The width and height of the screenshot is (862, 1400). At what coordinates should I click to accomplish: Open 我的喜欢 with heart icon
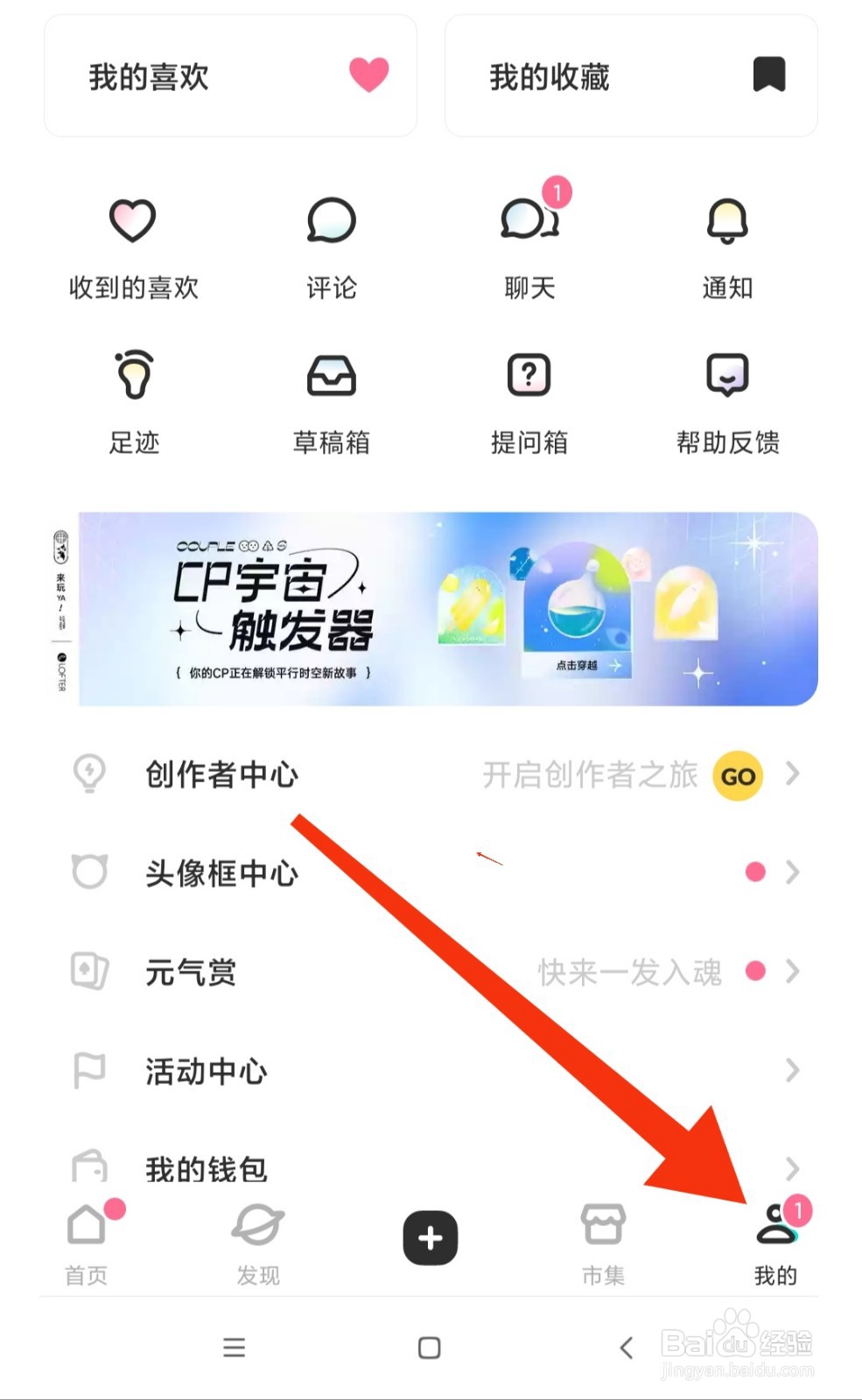tap(230, 75)
